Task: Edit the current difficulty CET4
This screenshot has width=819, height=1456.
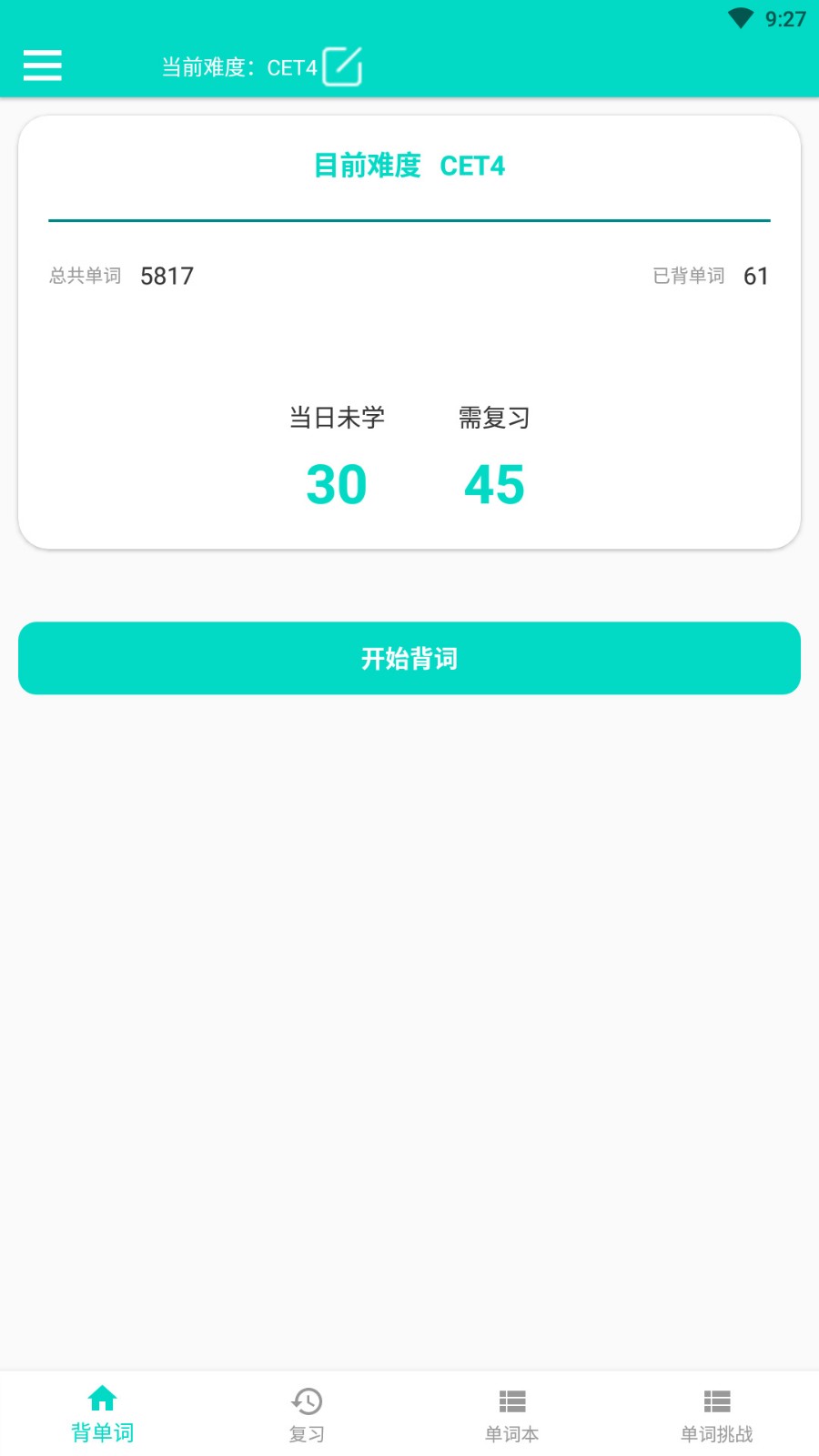Action: click(342, 66)
